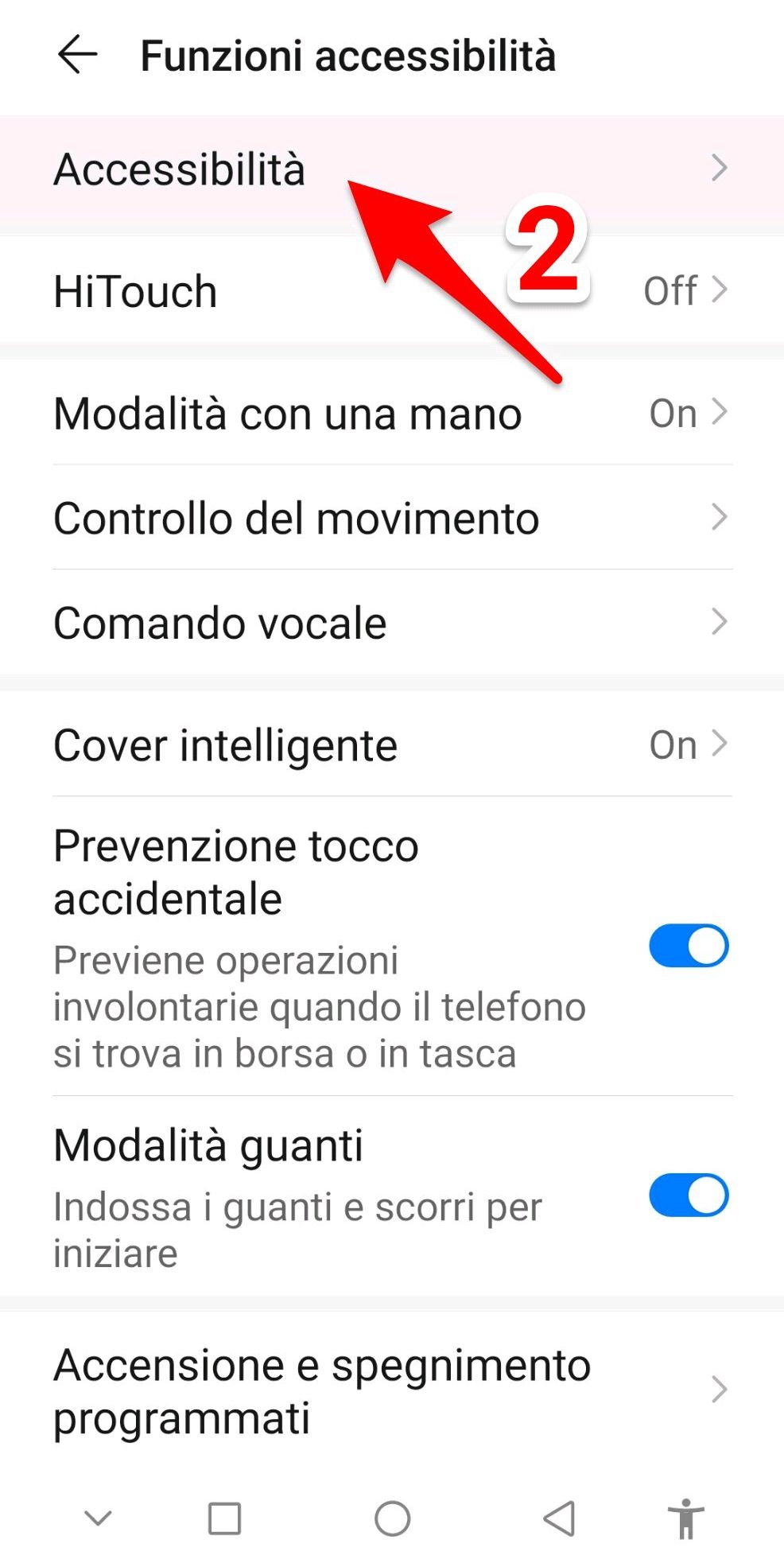
Task: Open Comando vocale settings
Action: pos(392,623)
